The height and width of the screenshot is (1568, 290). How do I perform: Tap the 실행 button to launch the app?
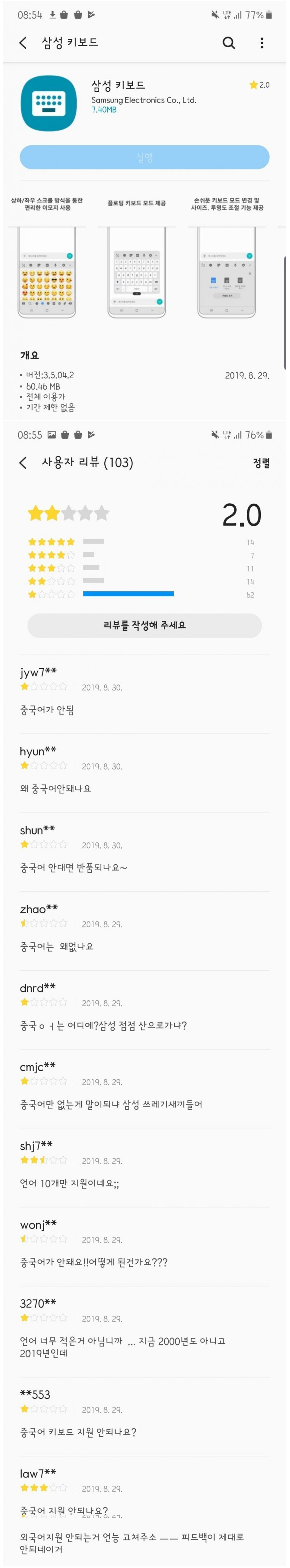pos(145,158)
